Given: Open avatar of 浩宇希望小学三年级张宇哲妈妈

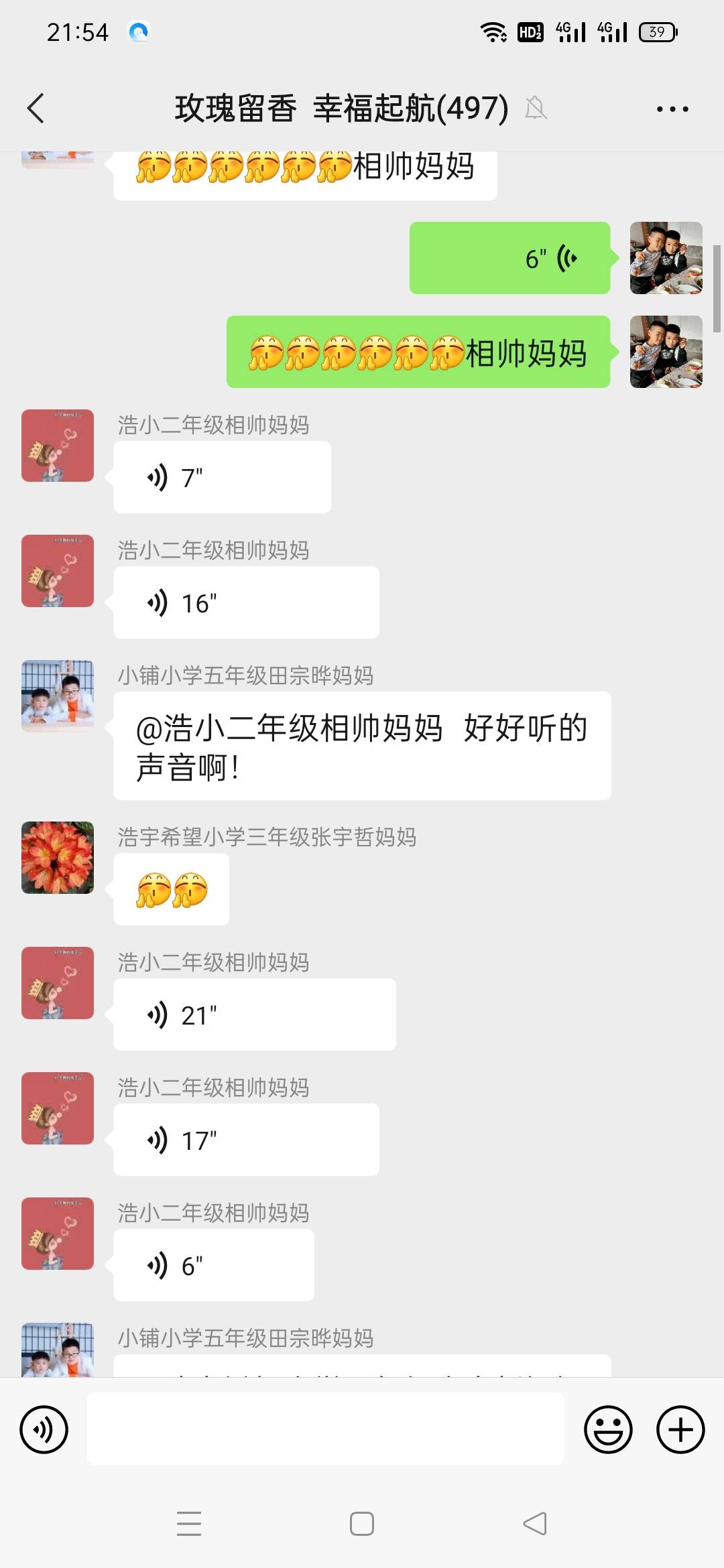Looking at the screenshot, I should 58,858.
